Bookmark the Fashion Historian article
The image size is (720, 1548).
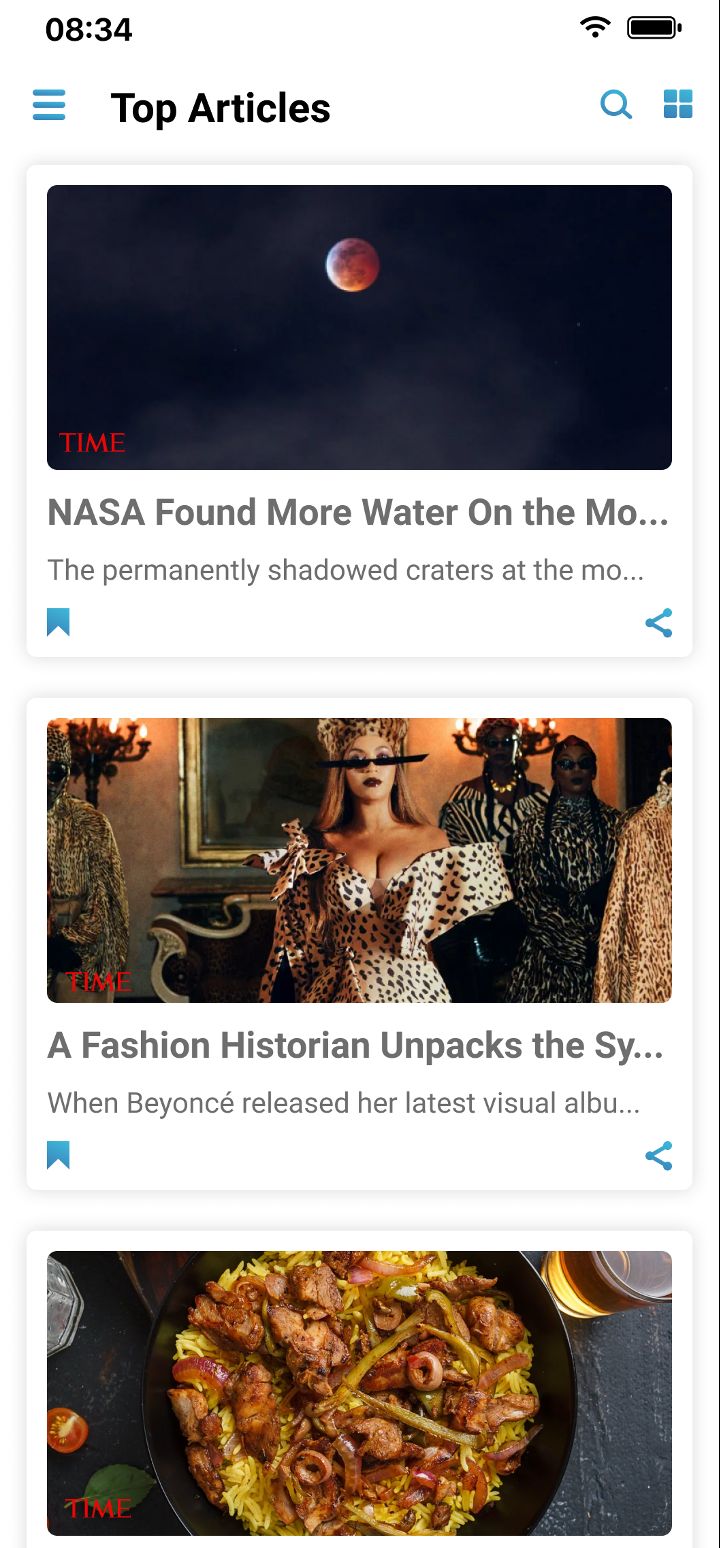pyautogui.click(x=59, y=1156)
